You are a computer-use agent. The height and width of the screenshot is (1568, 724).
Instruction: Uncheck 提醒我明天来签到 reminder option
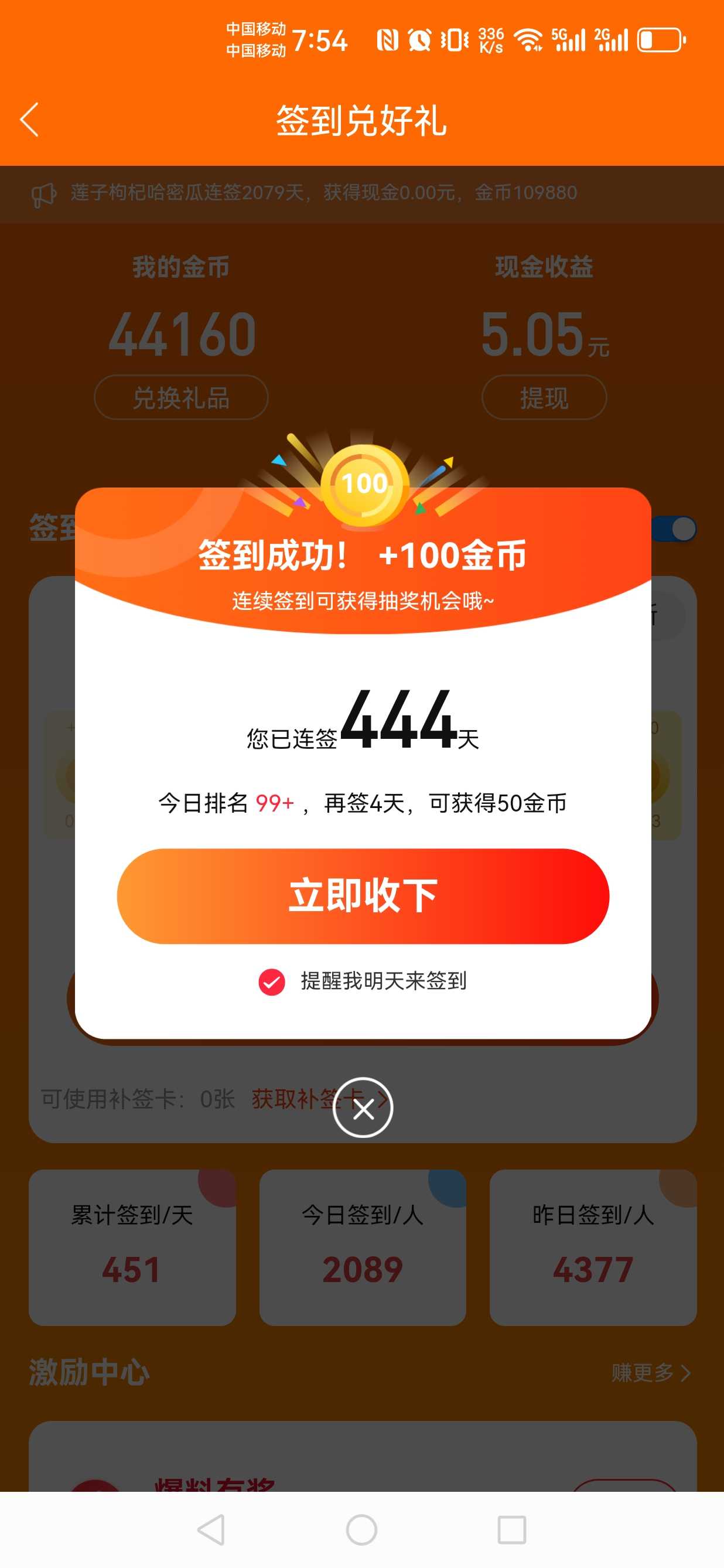[272, 981]
